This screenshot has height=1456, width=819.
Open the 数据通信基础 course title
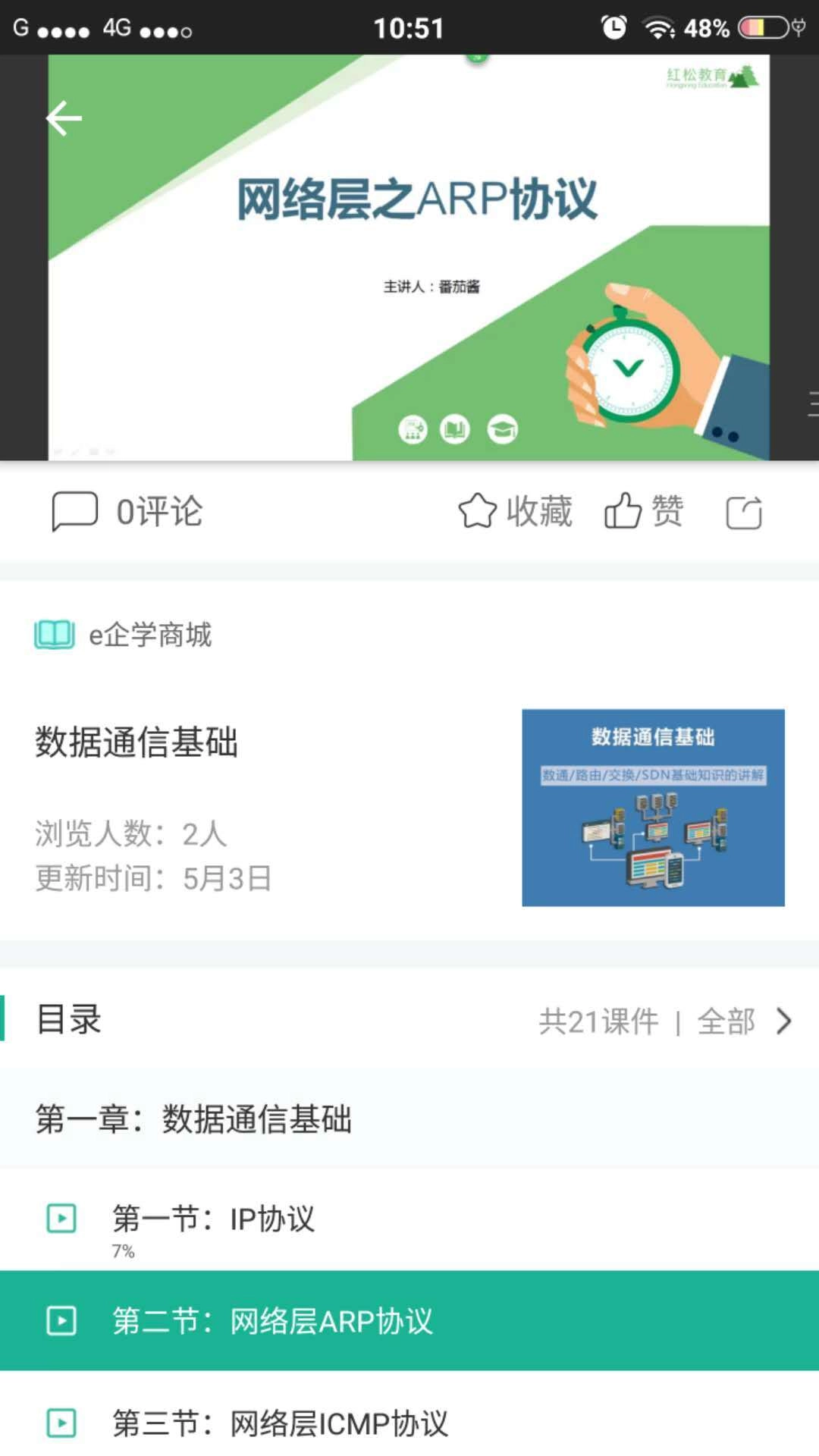click(136, 743)
